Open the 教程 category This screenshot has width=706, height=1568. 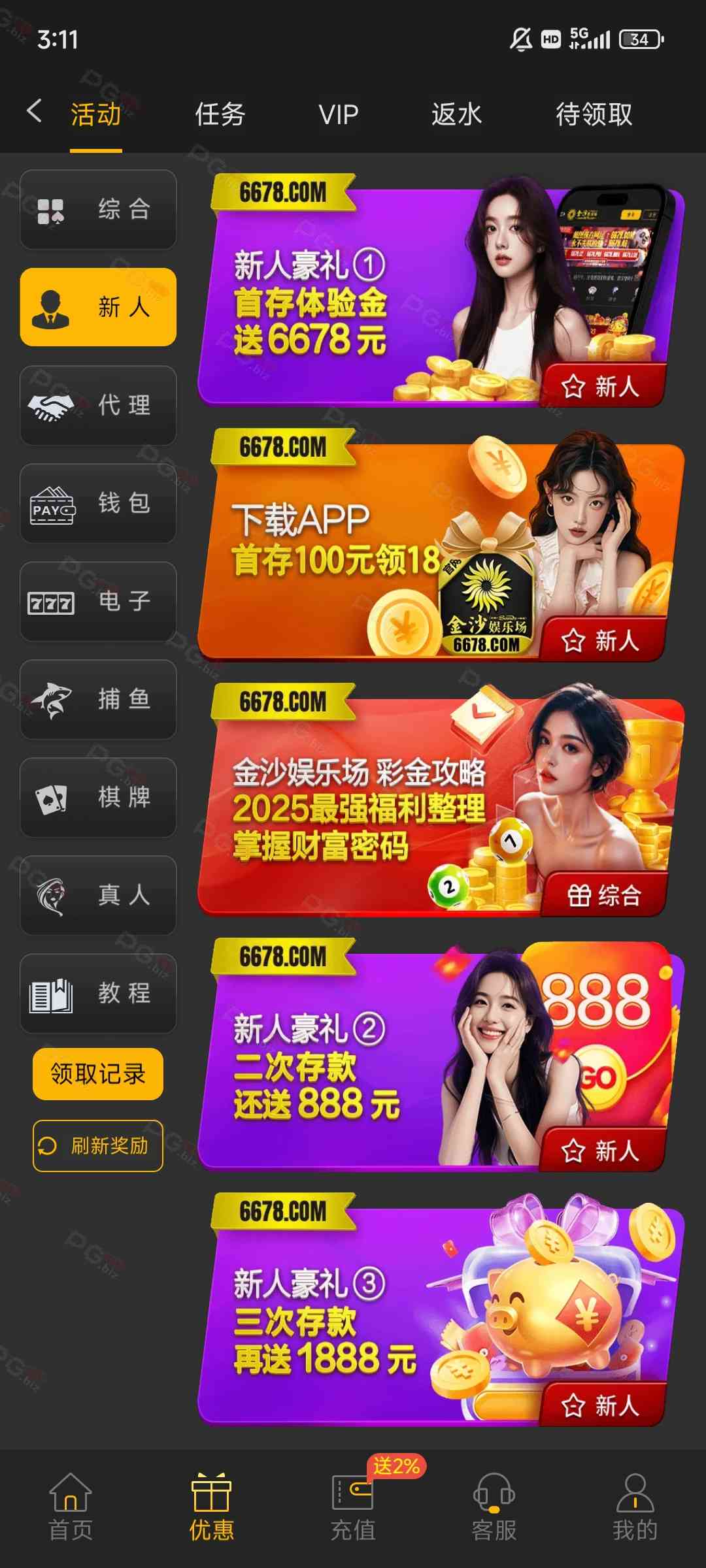(x=98, y=993)
